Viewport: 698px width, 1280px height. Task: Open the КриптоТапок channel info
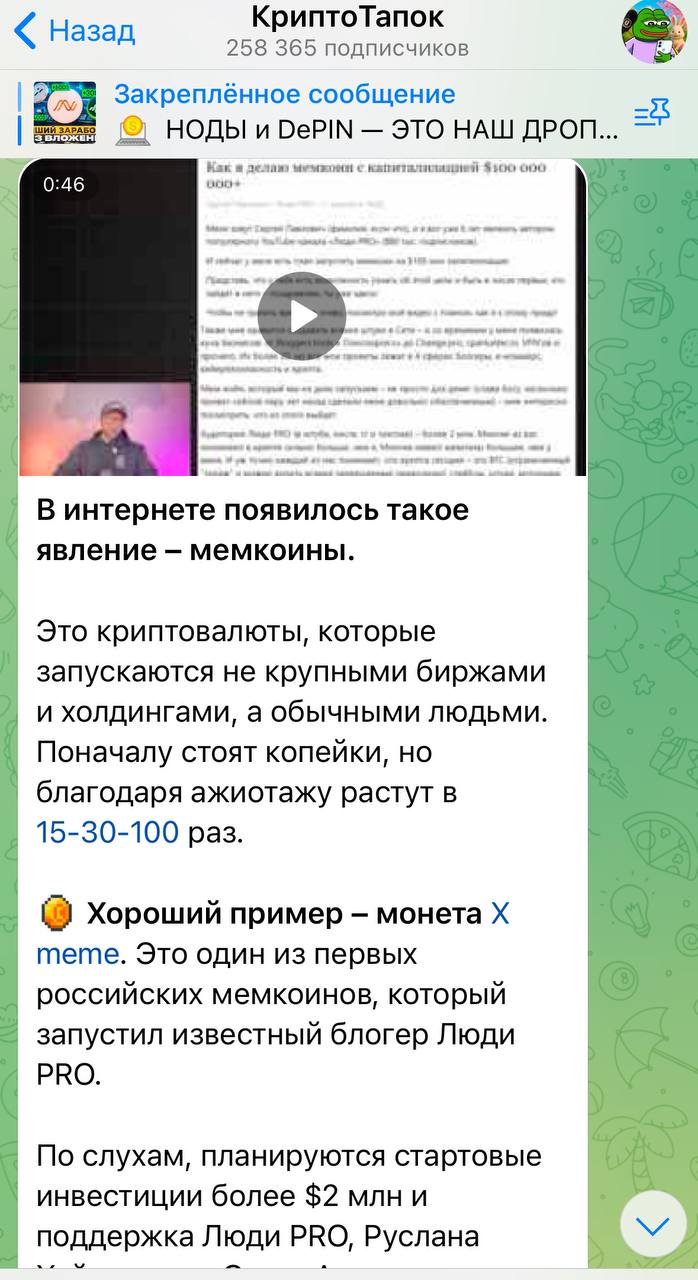click(x=347, y=31)
